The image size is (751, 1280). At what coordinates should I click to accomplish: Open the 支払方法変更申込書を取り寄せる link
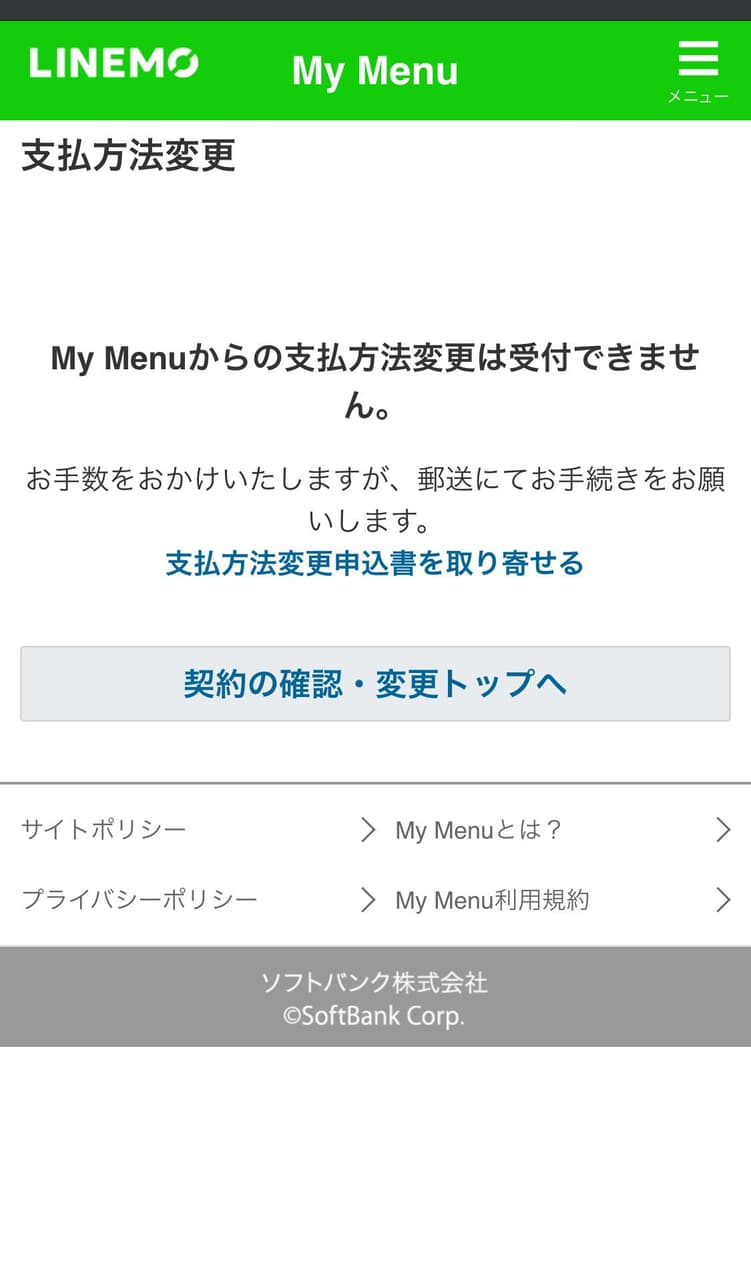pos(375,564)
